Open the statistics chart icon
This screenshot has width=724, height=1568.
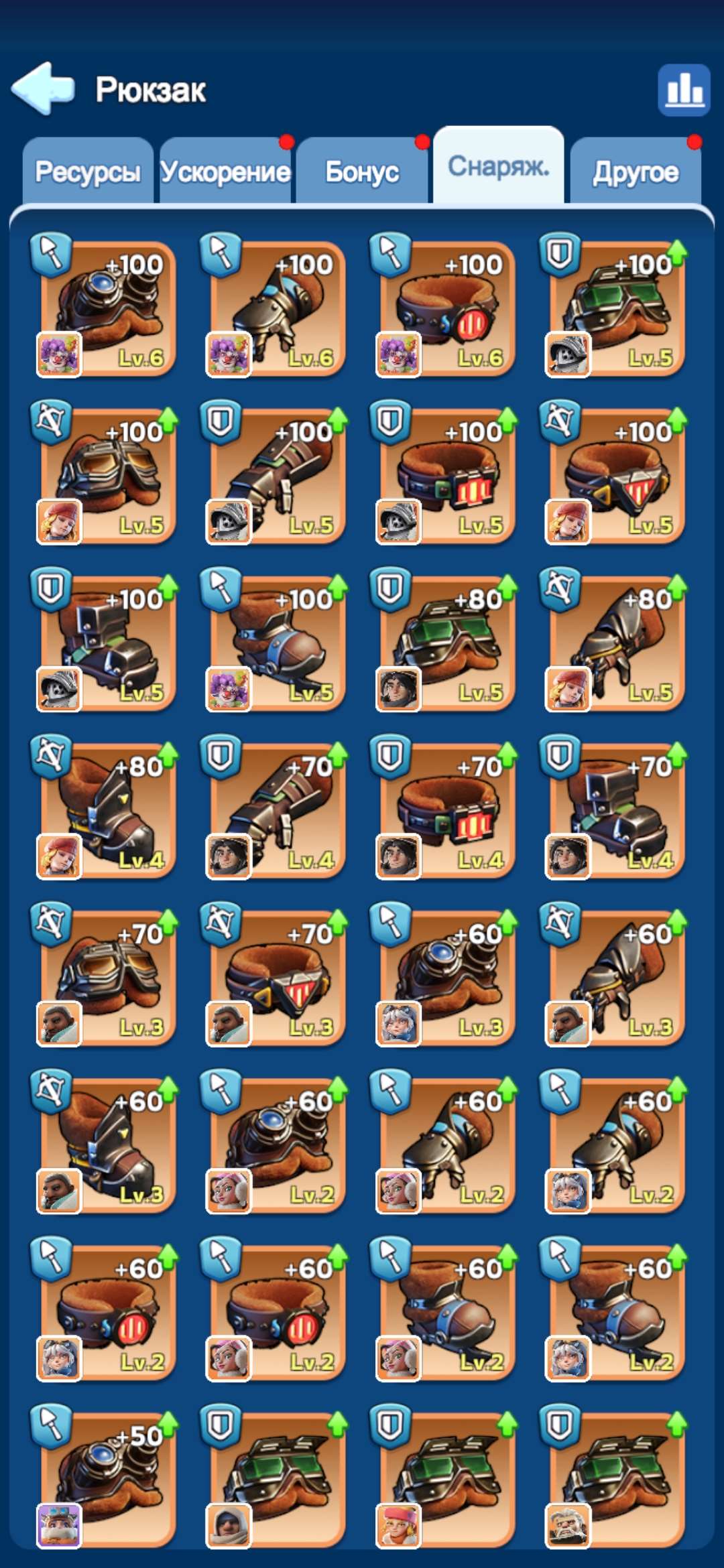683,90
